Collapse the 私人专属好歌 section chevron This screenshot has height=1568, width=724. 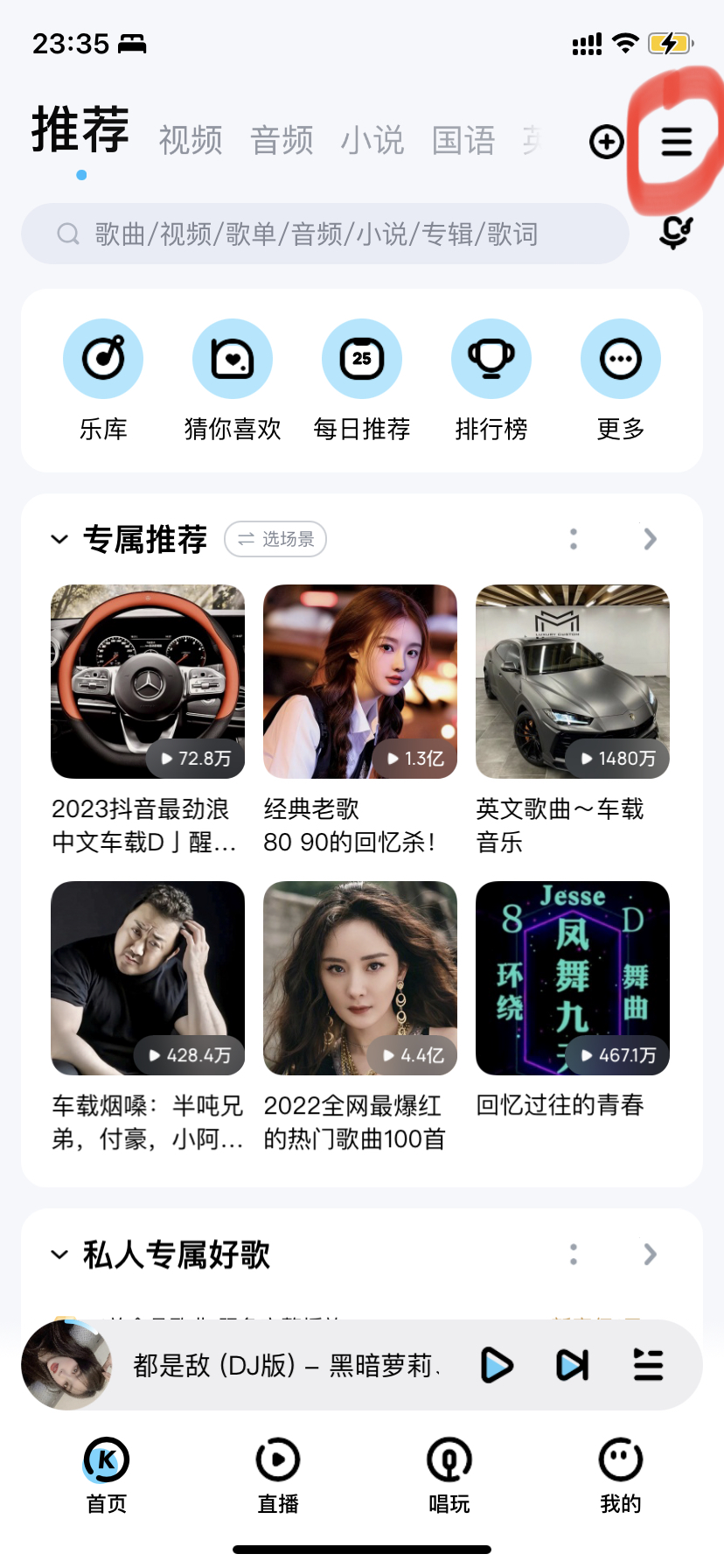59,1254
